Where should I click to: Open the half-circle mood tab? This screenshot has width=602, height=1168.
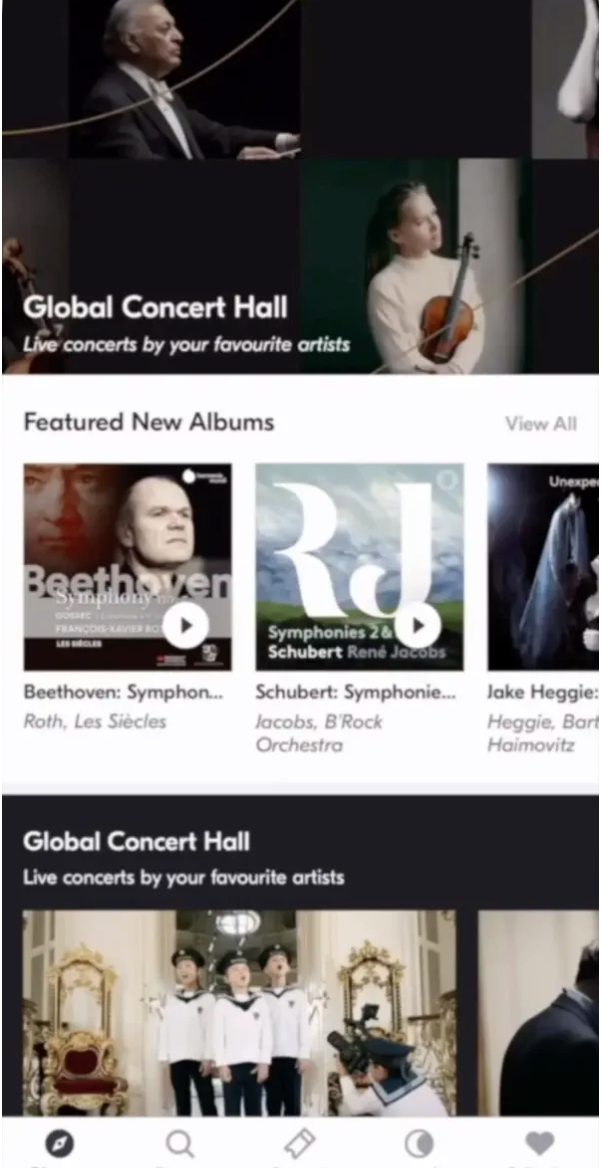pos(419,1143)
